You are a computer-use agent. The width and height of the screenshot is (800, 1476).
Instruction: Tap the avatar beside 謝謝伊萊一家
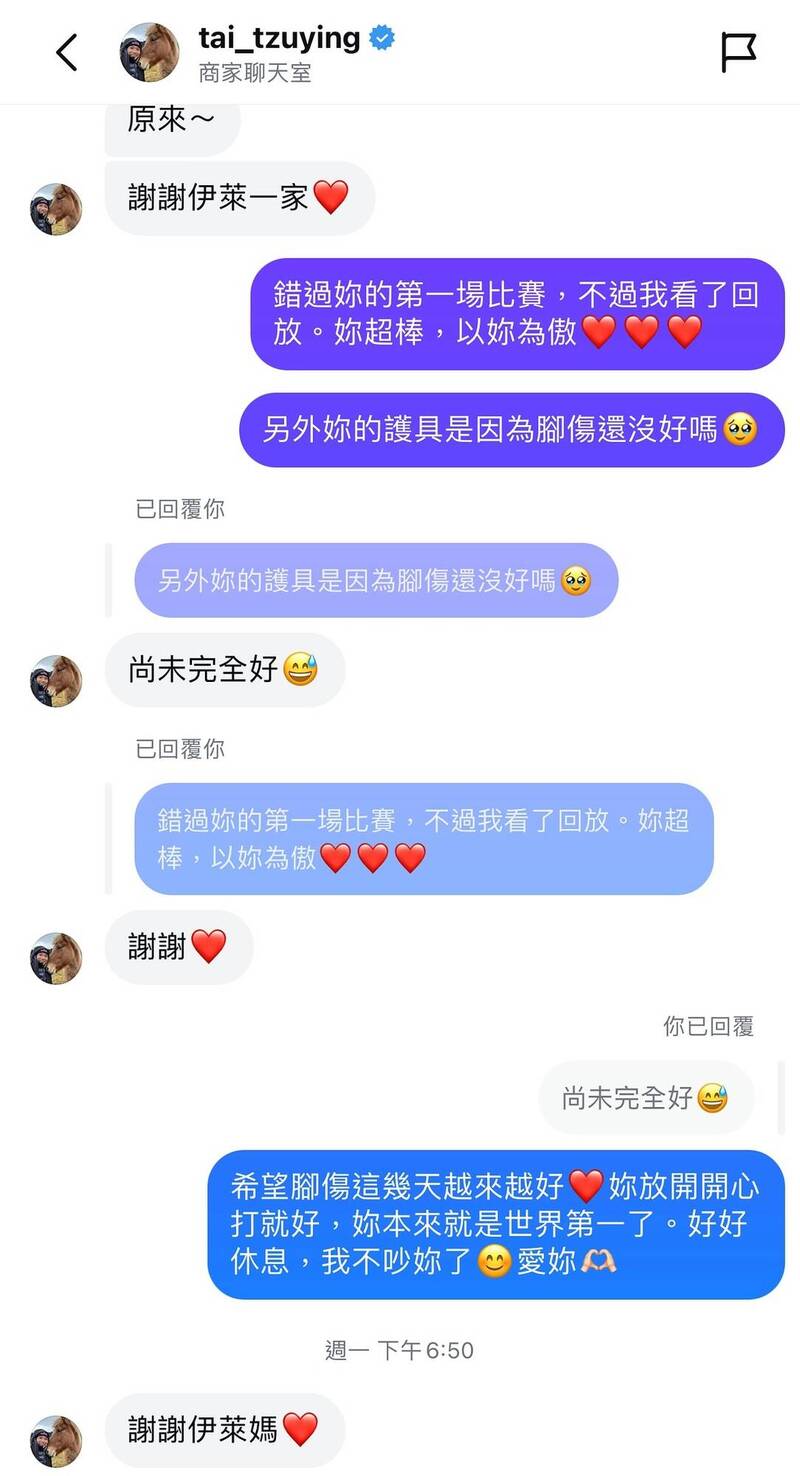pos(56,209)
